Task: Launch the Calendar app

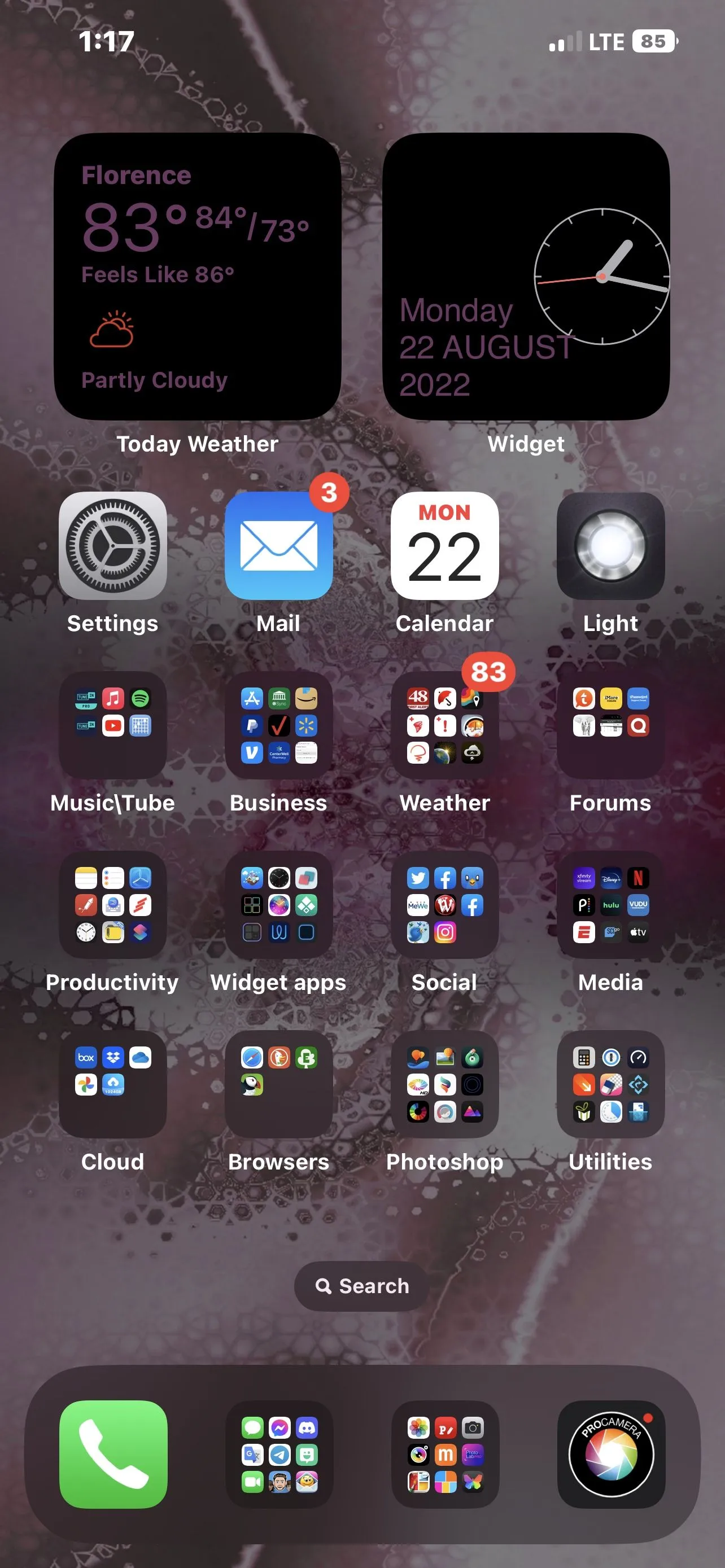Action: (x=444, y=545)
